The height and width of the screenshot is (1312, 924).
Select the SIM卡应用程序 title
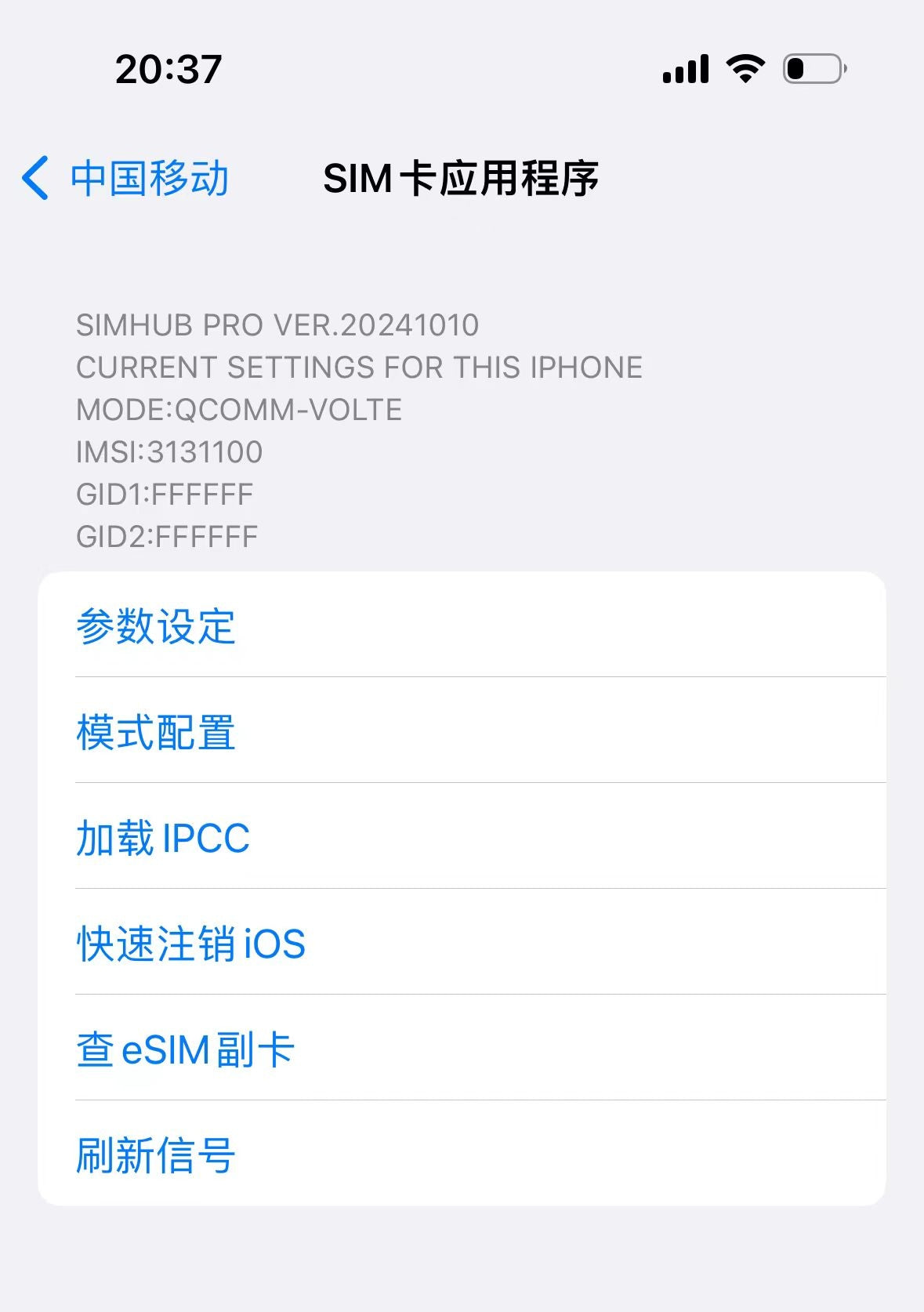coord(462,179)
